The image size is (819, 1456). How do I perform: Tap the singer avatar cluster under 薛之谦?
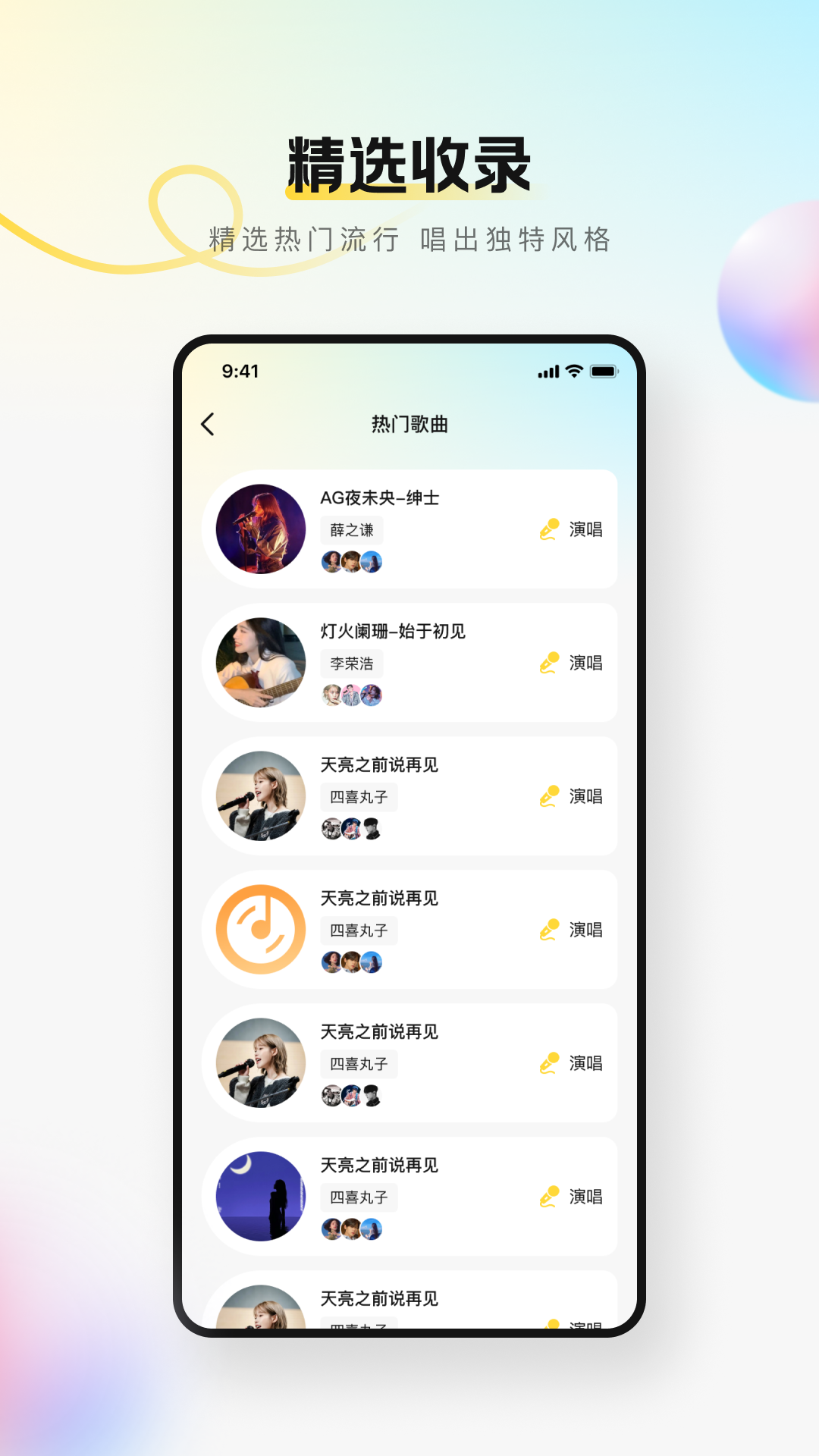click(x=351, y=562)
